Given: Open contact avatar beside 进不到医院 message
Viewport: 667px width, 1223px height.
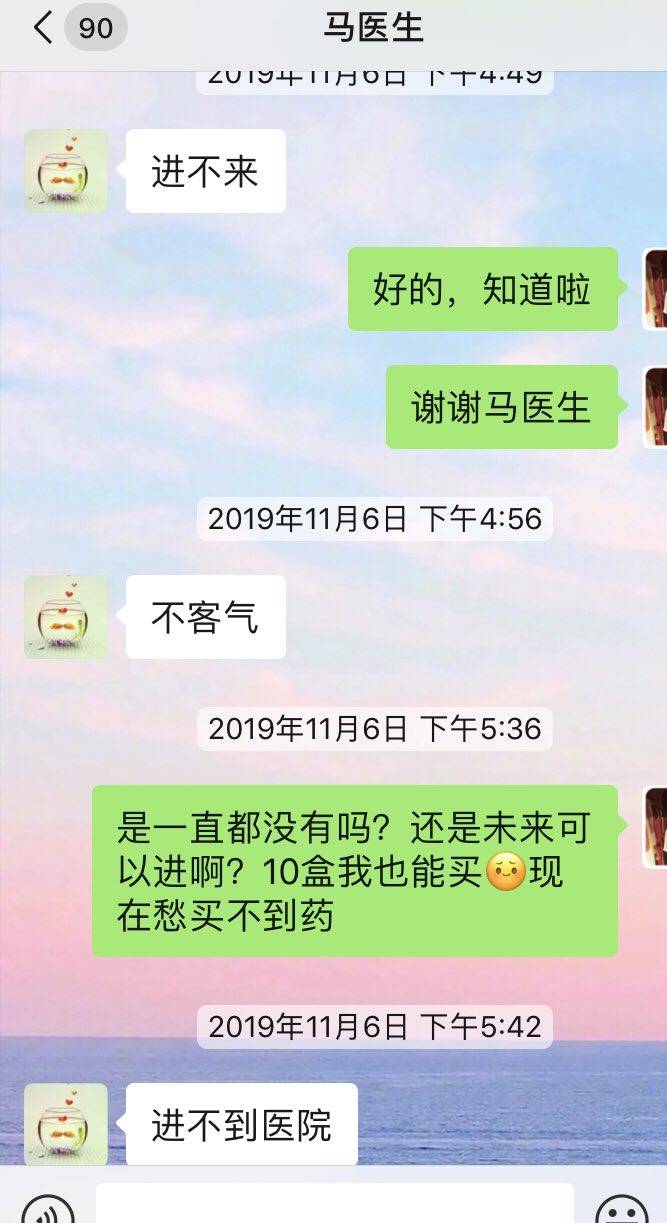Looking at the screenshot, I should [x=66, y=1123].
